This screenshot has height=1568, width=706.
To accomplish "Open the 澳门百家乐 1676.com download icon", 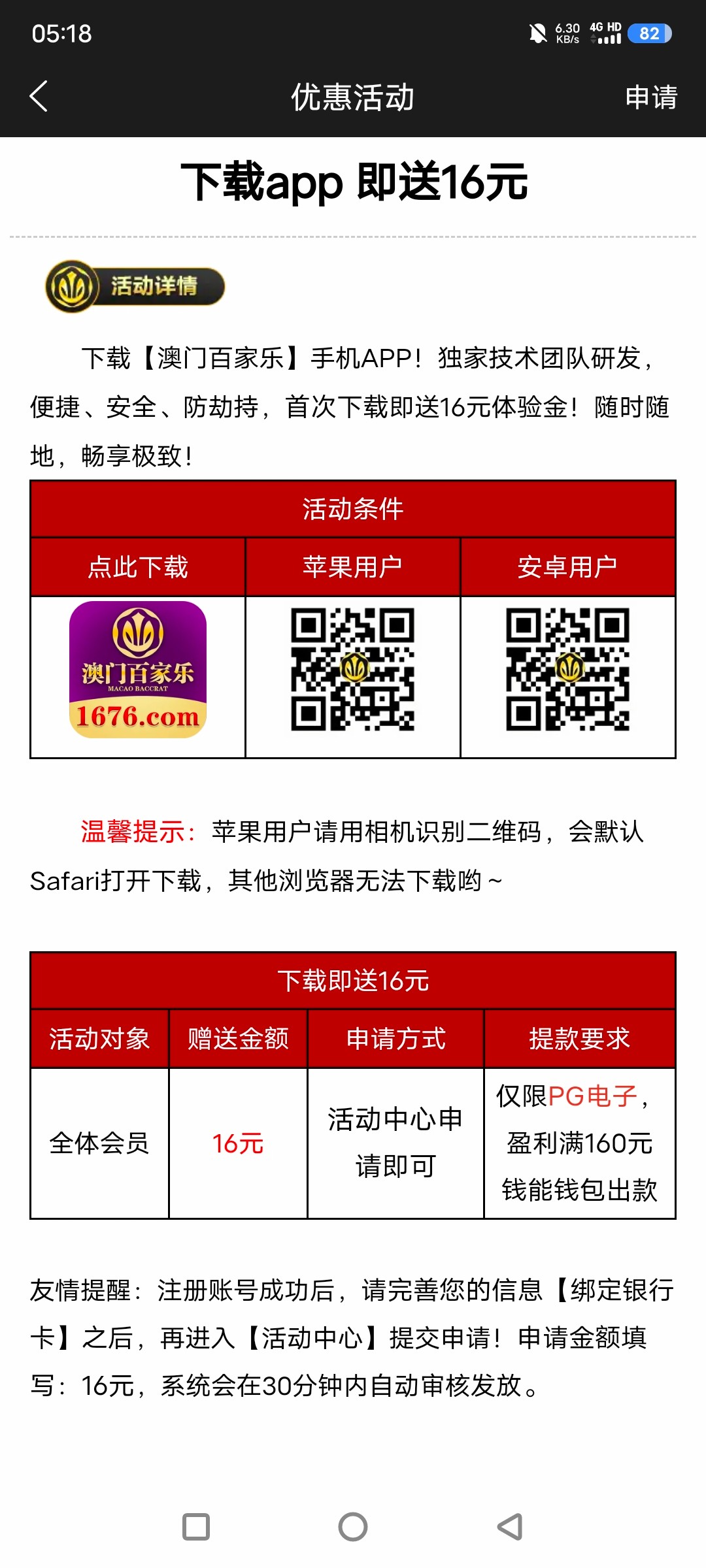I will coord(138,670).
